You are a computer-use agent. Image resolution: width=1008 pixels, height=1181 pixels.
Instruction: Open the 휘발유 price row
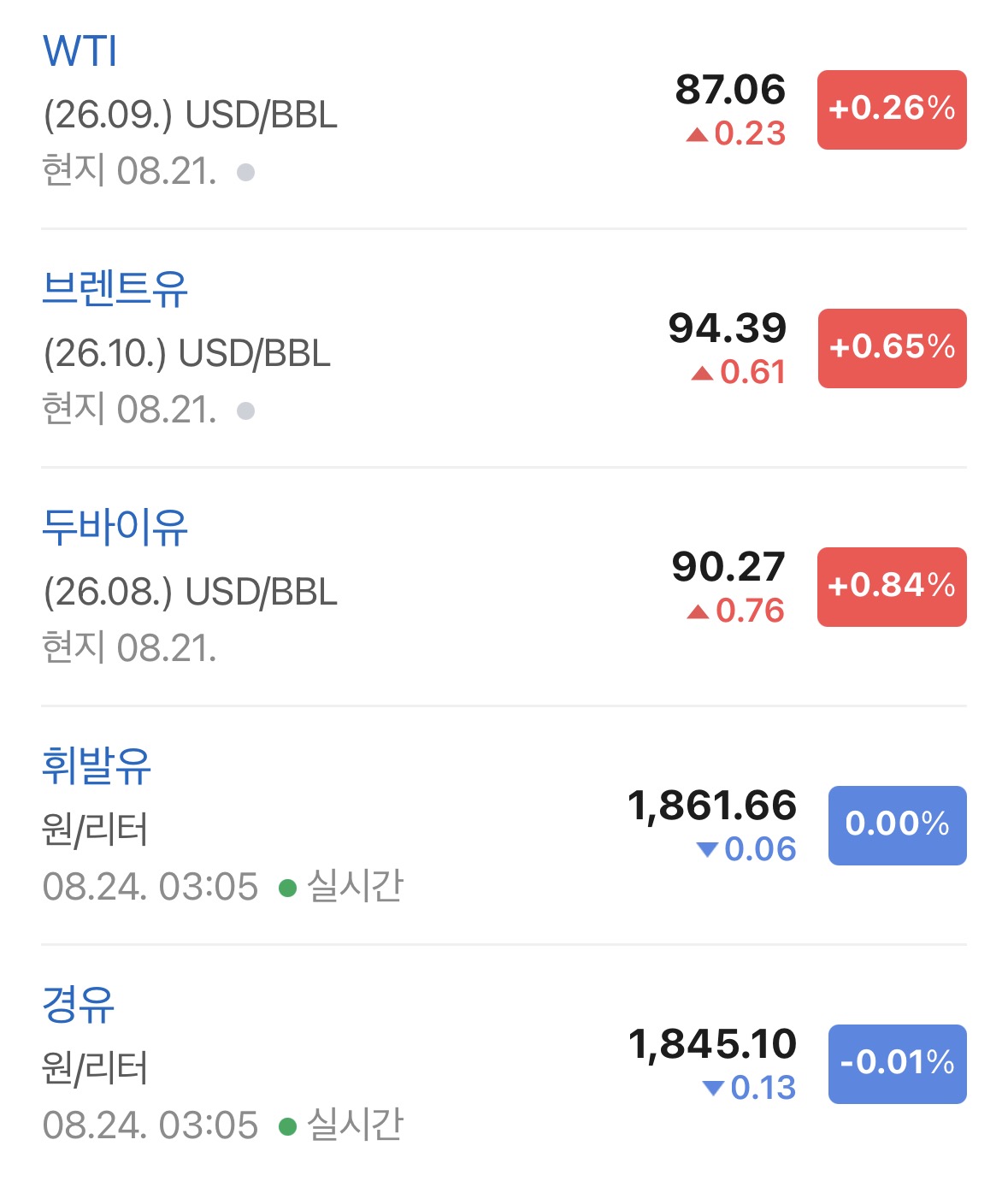pos(504,825)
